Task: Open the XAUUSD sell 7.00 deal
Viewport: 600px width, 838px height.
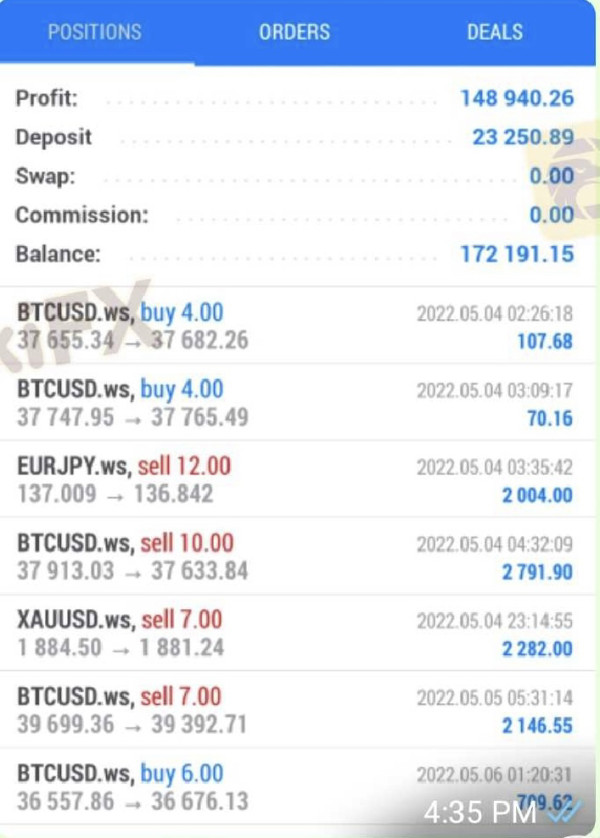Action: (x=298, y=633)
